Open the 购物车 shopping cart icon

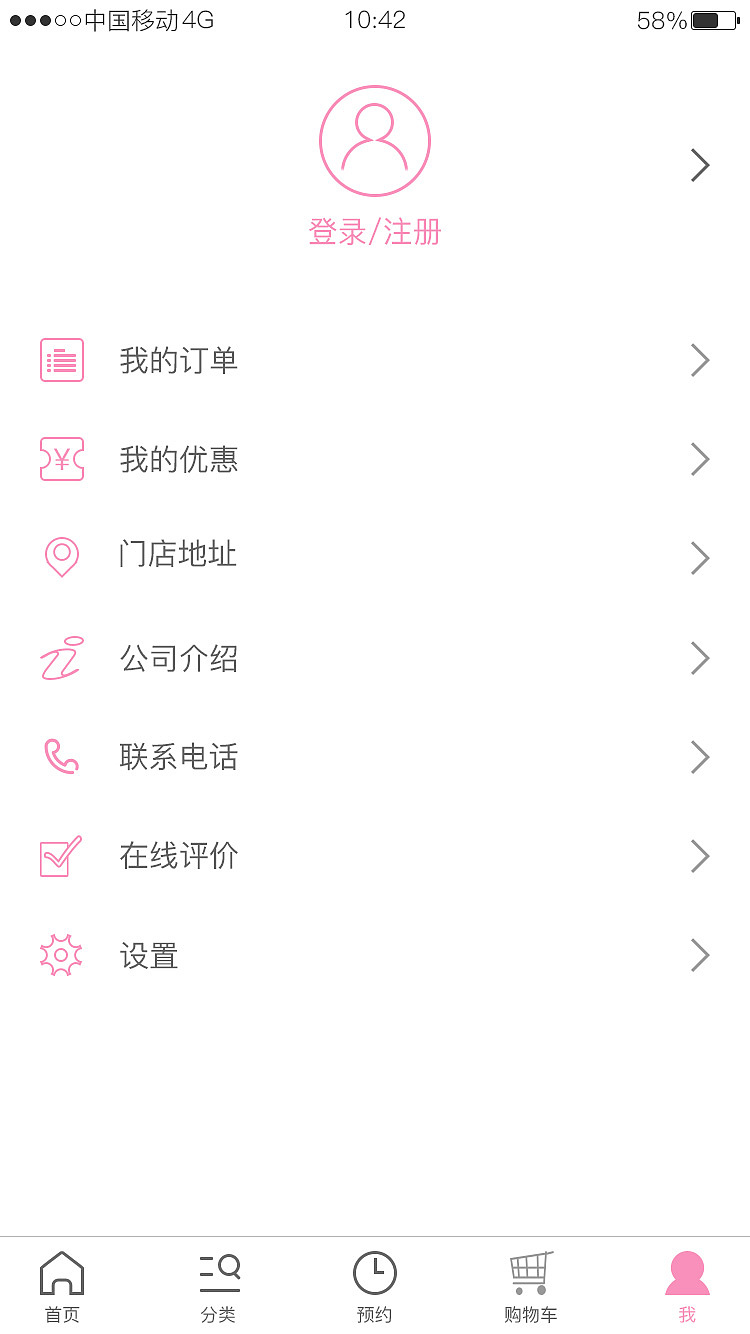coord(530,1271)
